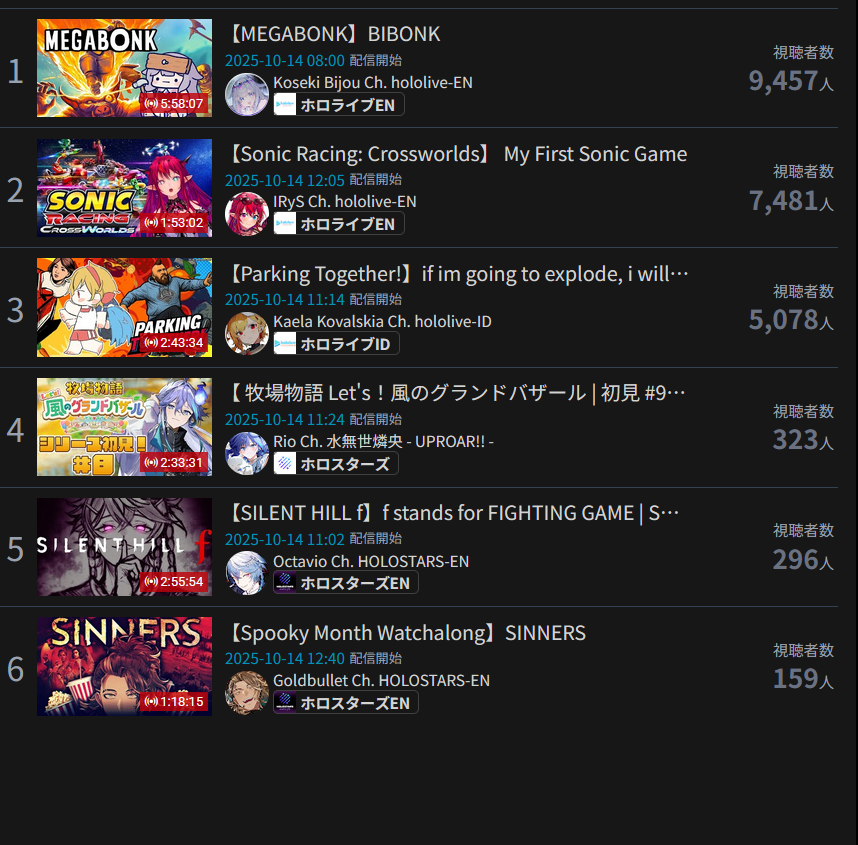858x845 pixels.
Task: Open the Sonic Racing Crossworlds stream thumbnail
Action: [x=124, y=188]
